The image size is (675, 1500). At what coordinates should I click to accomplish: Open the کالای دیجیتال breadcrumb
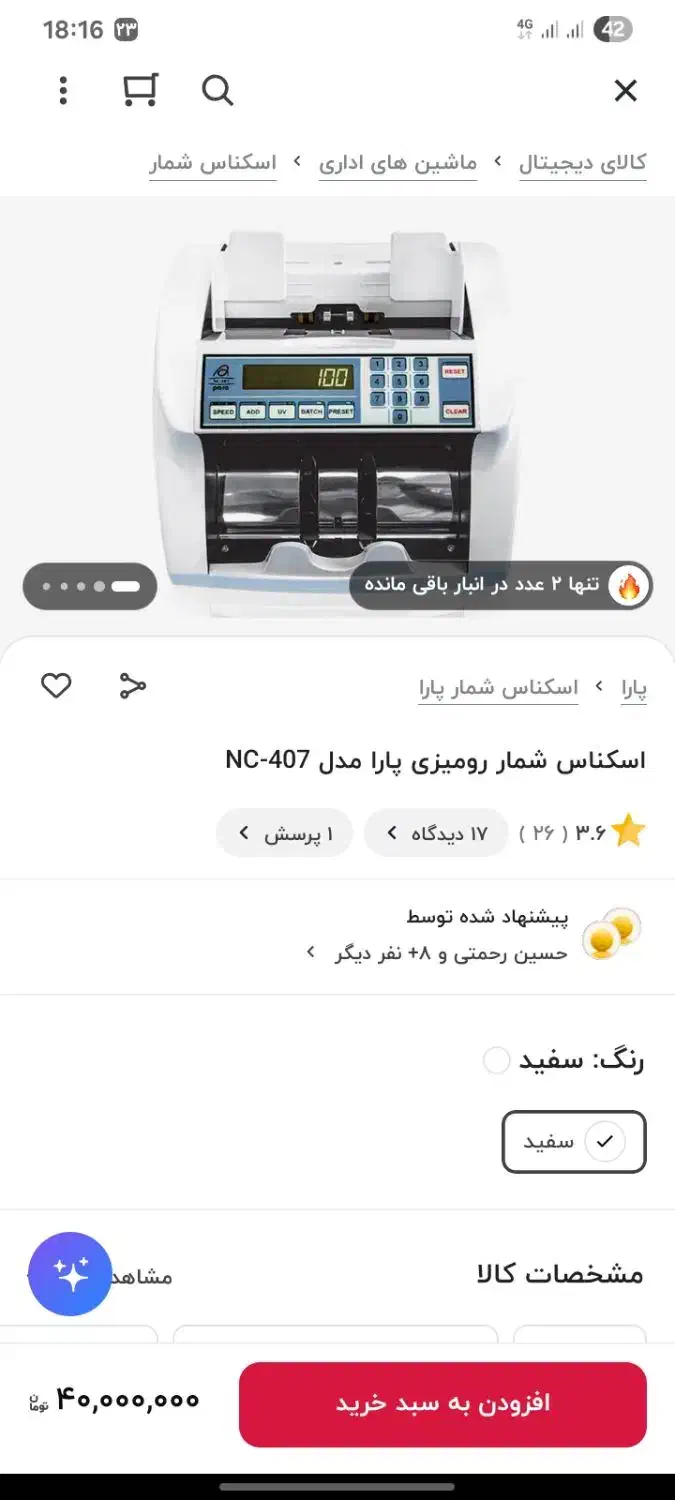[x=582, y=163]
